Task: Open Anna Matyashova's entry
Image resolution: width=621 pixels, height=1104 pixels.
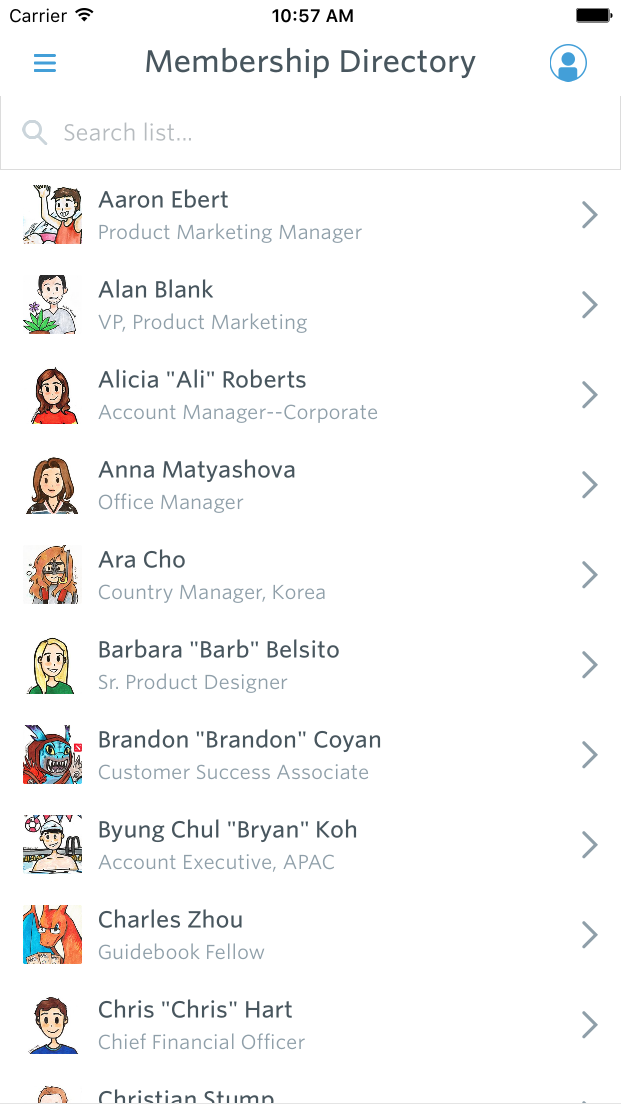Action: pos(310,485)
